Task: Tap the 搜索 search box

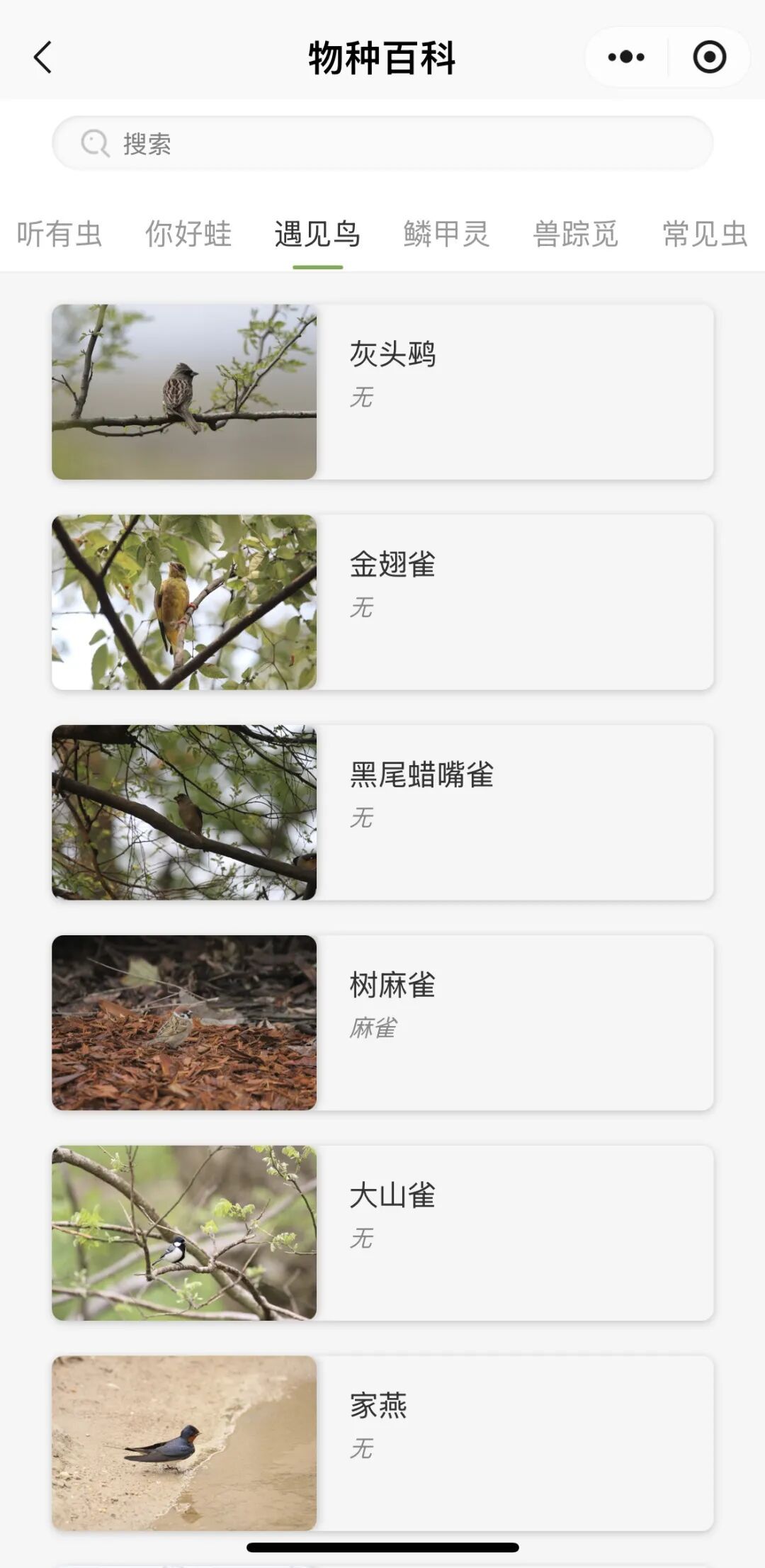Action: (382, 143)
